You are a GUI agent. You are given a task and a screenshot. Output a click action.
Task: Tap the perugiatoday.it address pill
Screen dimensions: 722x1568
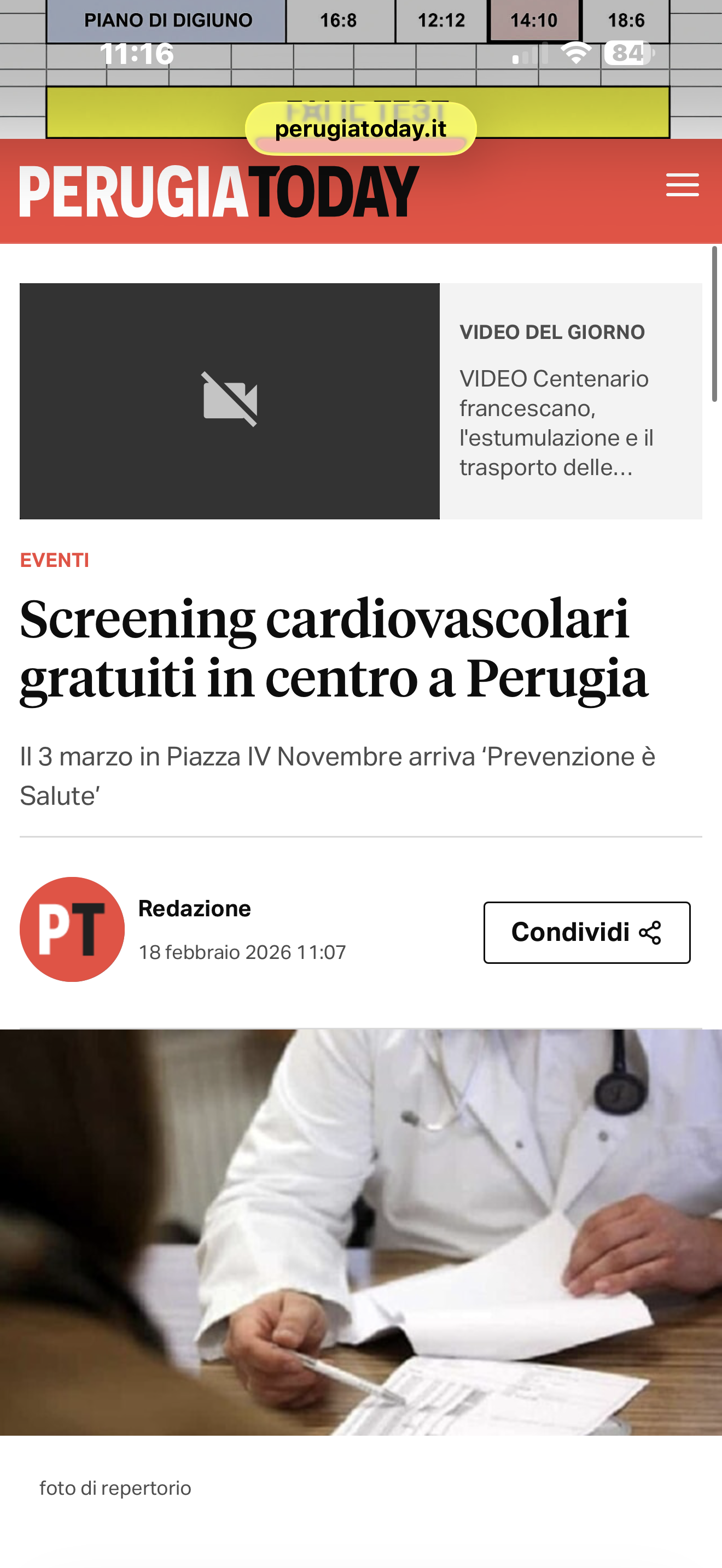(360, 129)
